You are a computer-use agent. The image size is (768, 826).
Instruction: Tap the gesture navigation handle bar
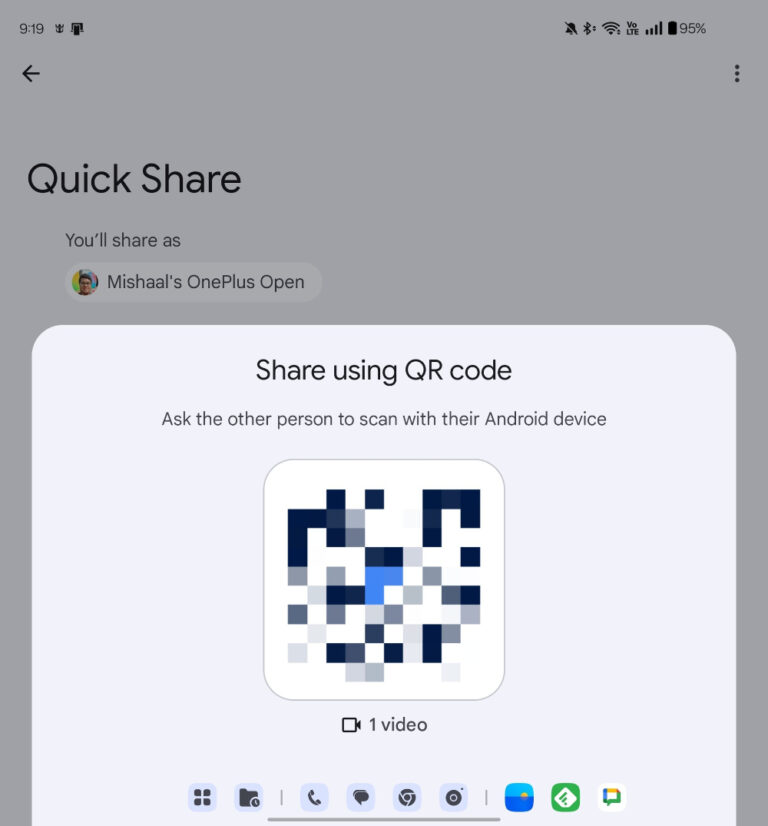(384, 818)
